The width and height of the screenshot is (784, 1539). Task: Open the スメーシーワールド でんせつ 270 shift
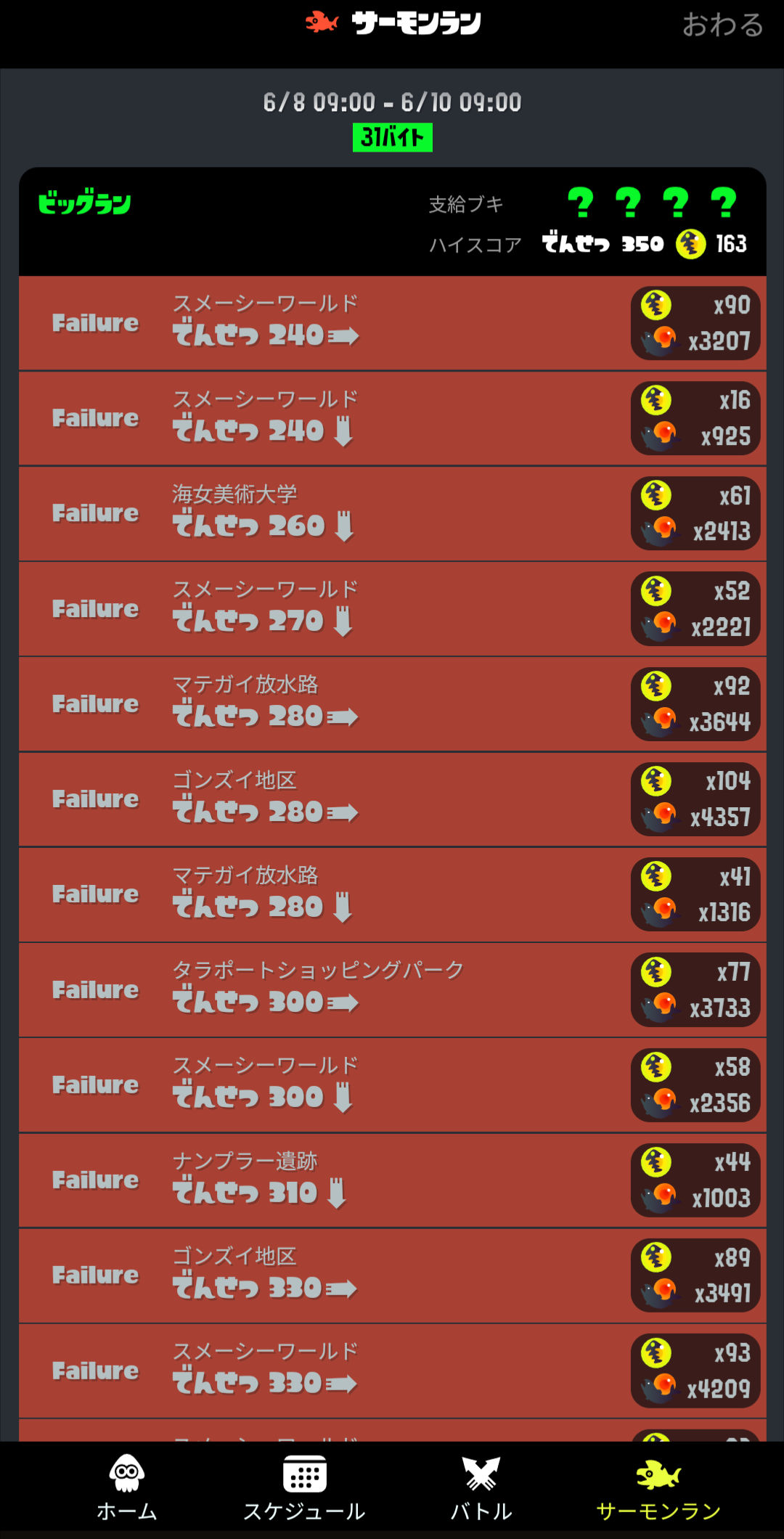(392, 608)
